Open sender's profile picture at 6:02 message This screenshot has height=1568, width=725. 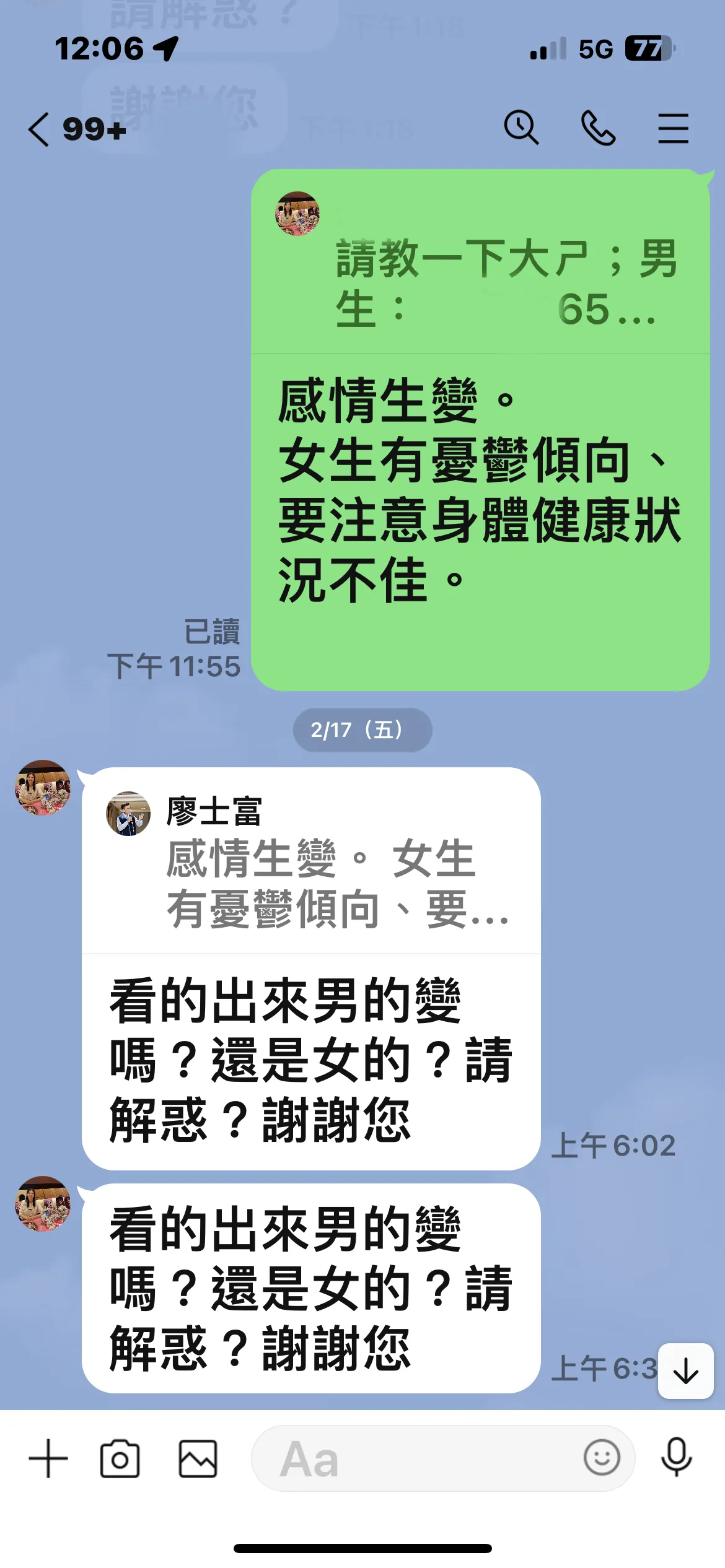coord(43,788)
